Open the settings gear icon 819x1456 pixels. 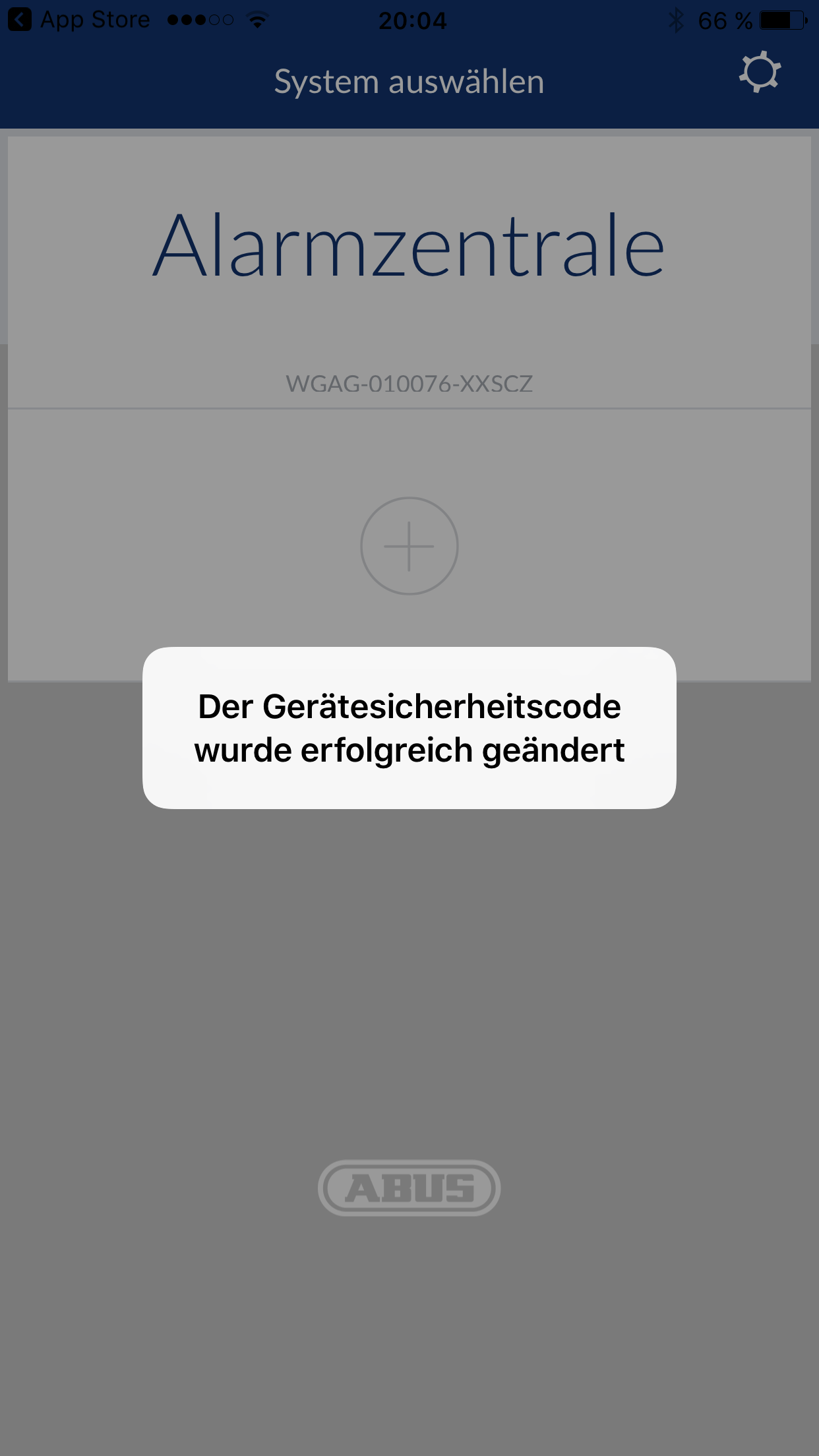[x=760, y=73]
